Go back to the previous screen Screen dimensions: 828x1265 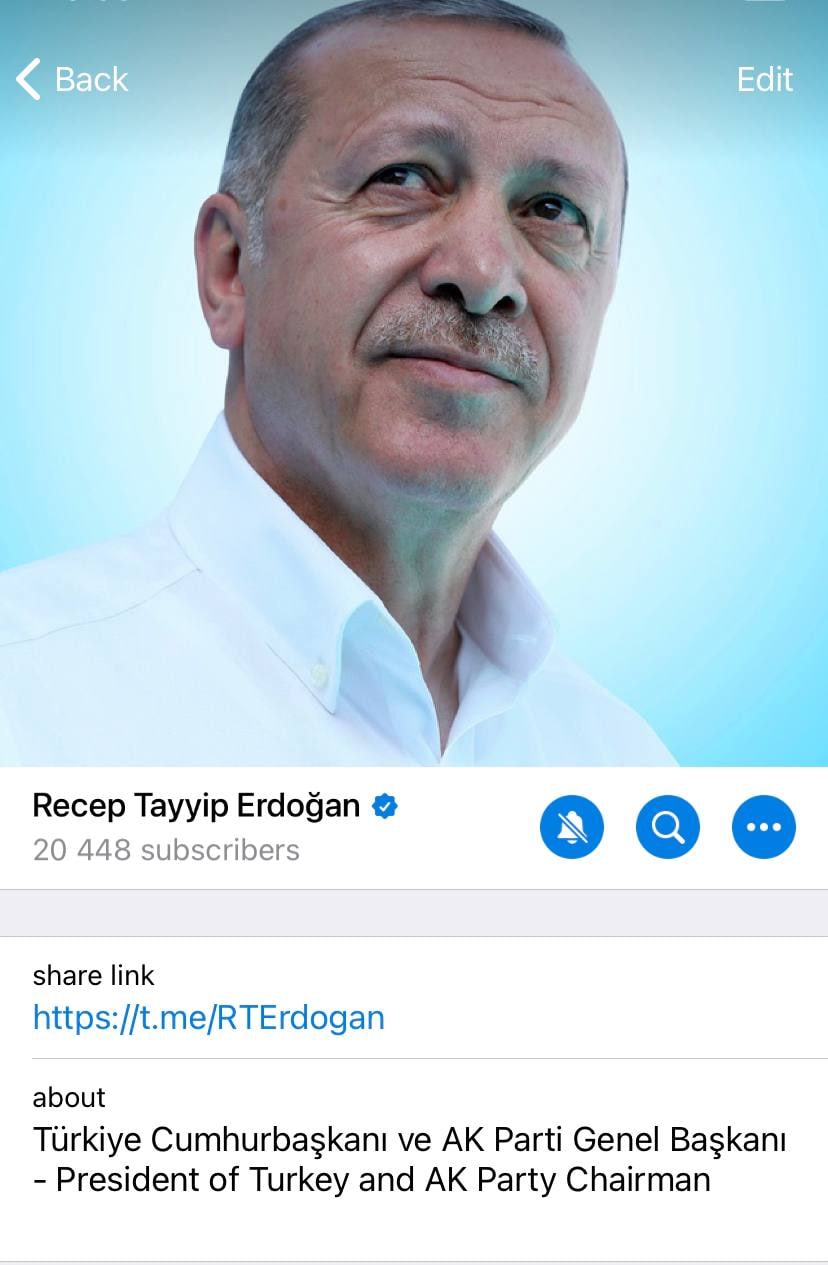[x=72, y=79]
